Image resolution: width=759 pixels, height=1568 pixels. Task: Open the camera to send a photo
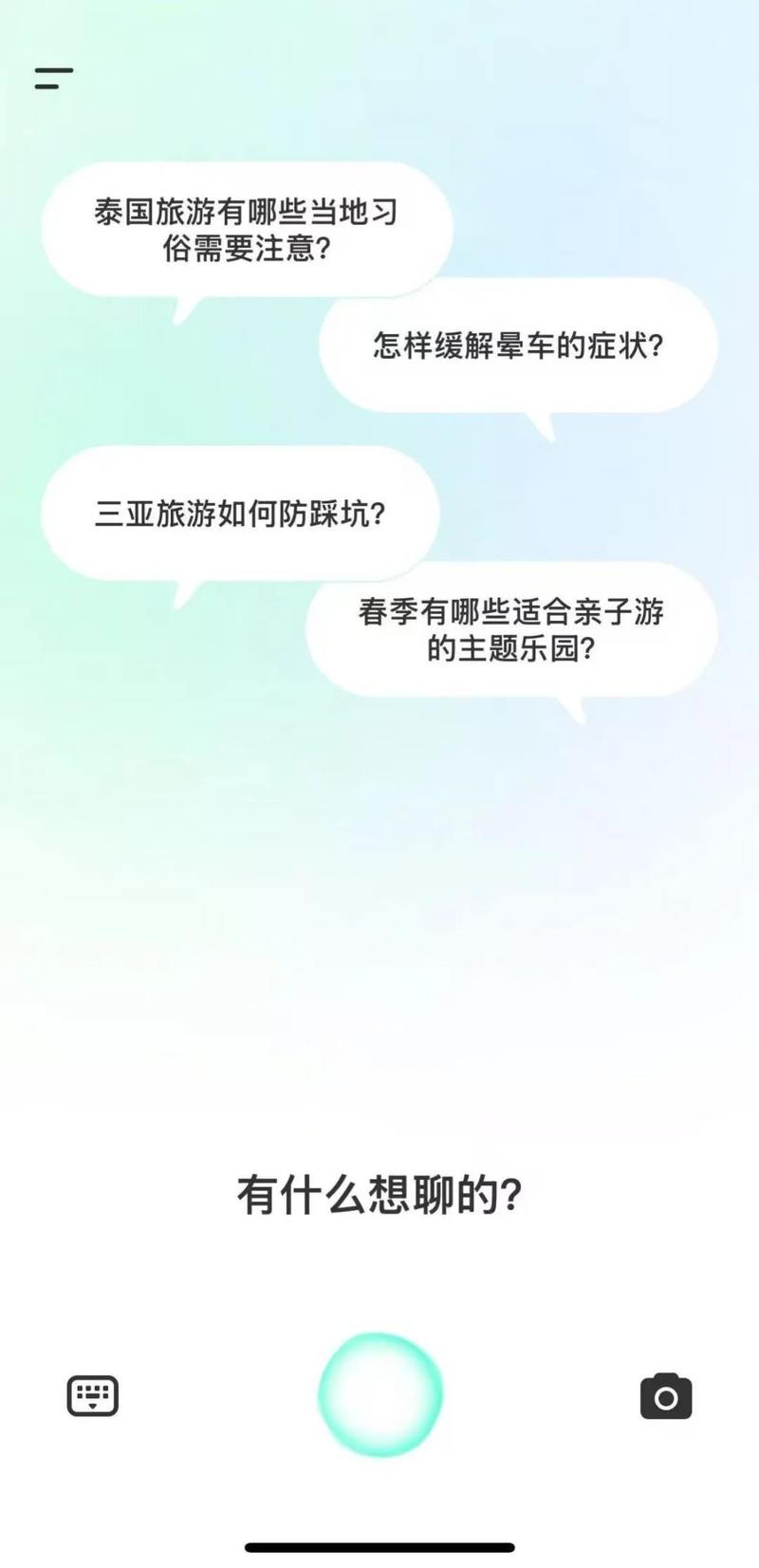tap(666, 1396)
